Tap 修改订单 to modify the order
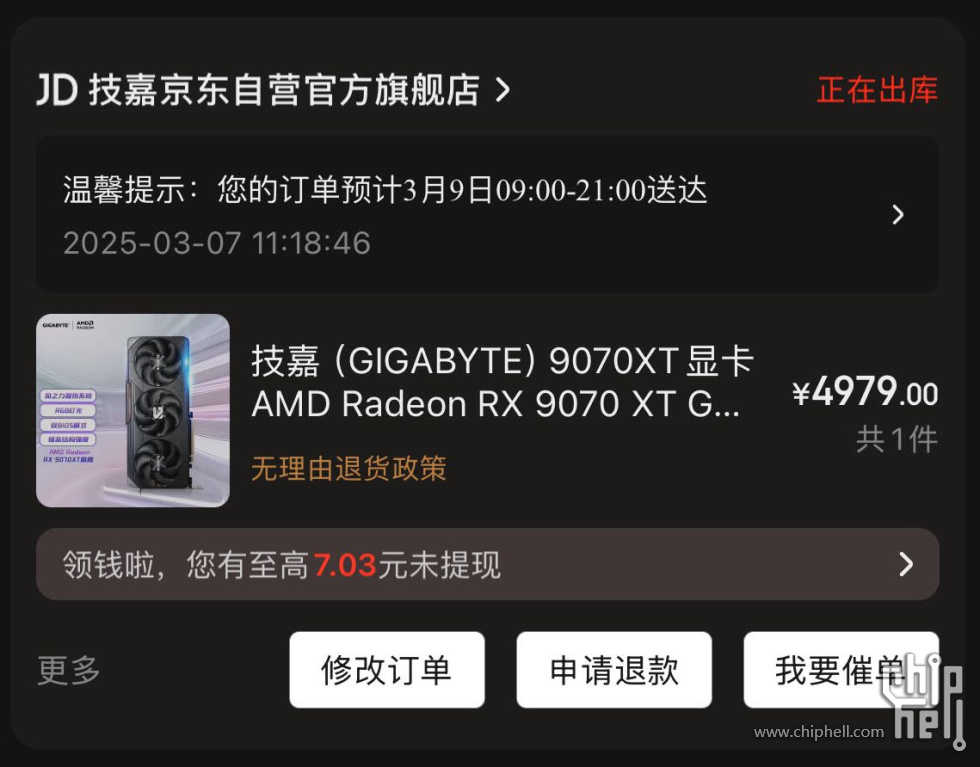980x767 pixels. 387,670
